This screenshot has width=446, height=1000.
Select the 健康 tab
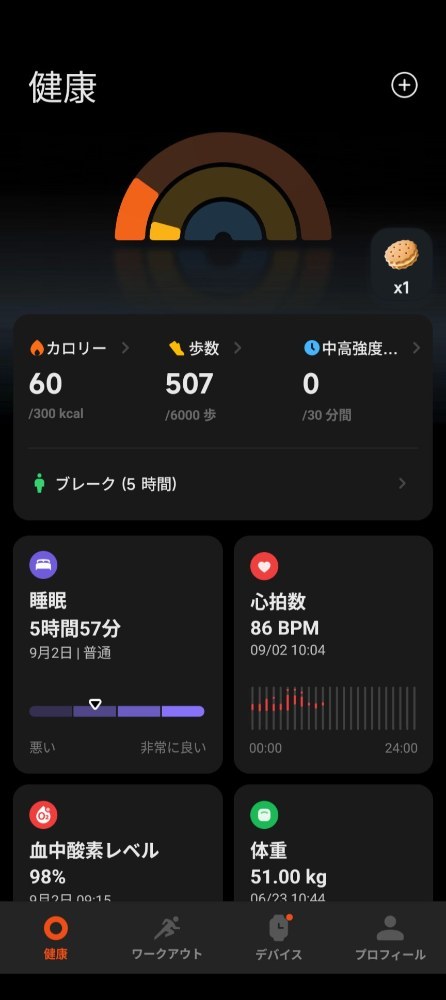click(56, 938)
